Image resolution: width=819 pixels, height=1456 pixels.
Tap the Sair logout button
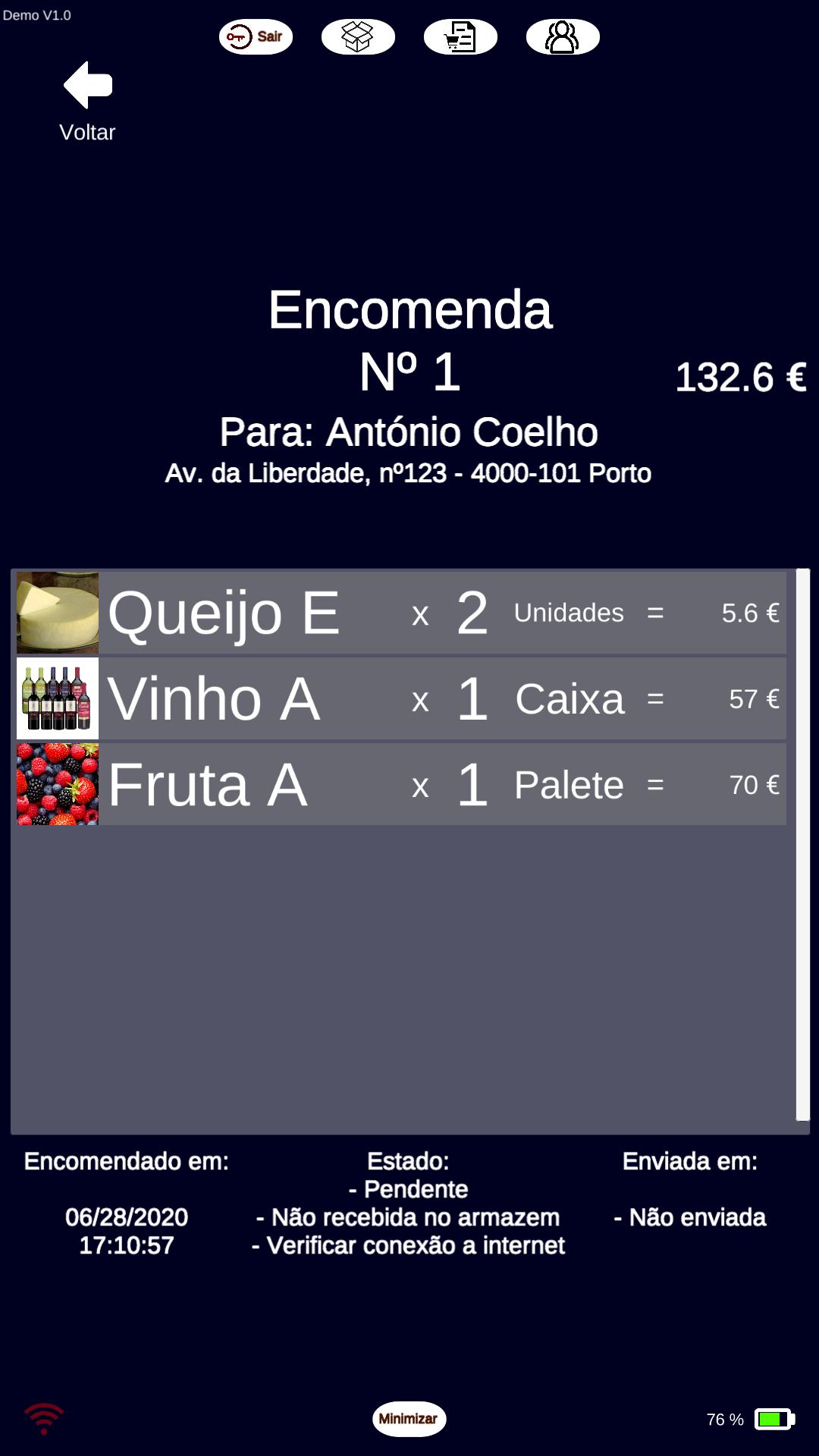point(256,36)
